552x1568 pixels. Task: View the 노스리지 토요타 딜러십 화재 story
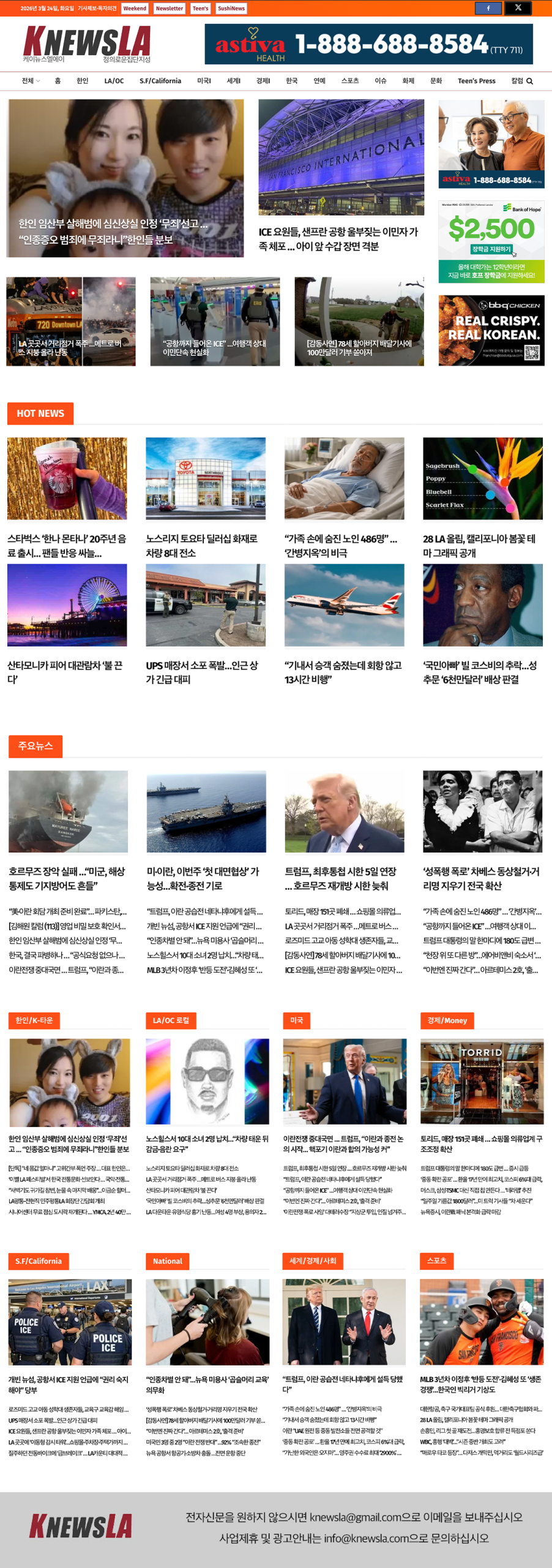202,545
